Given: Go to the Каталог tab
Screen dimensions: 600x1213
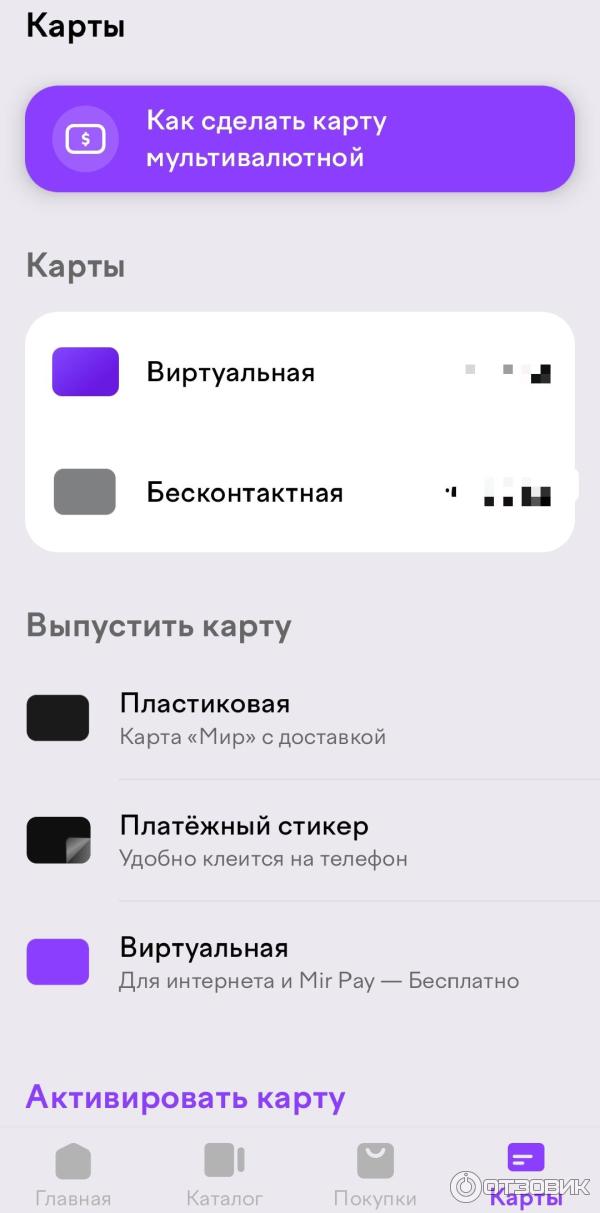Looking at the screenshot, I should pos(224,1174).
